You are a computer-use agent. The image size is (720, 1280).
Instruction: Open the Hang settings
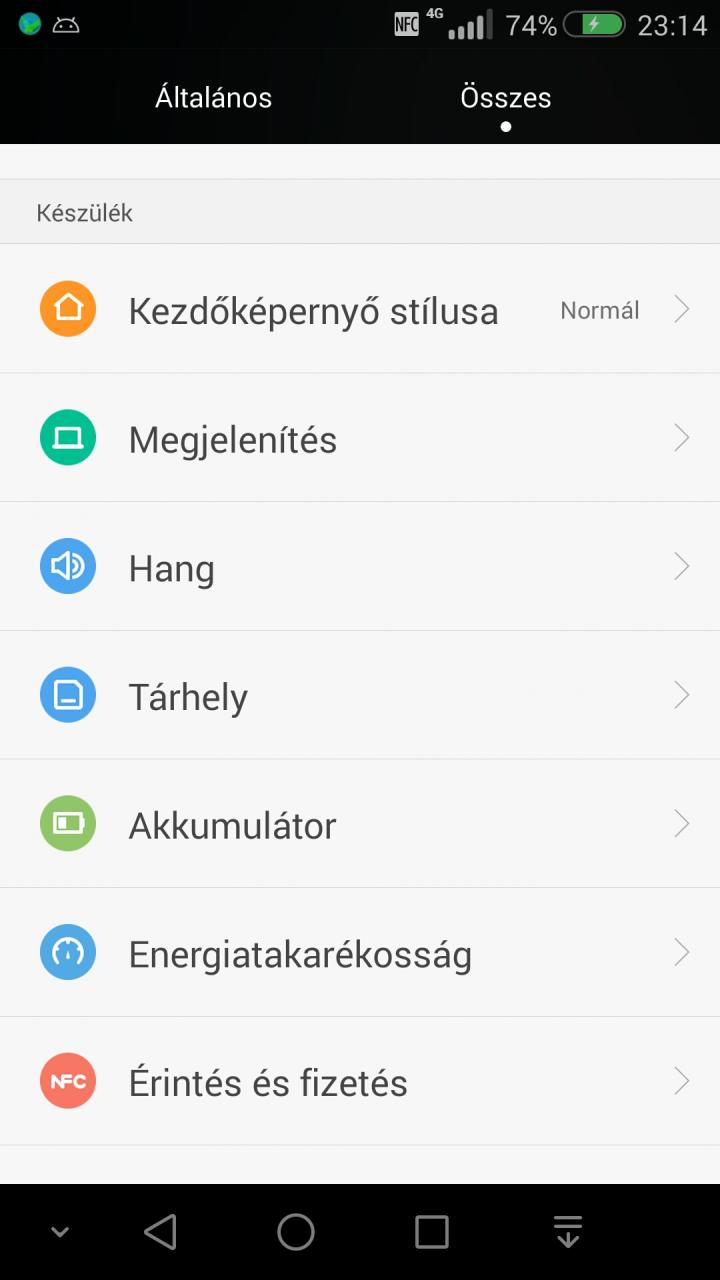(x=360, y=567)
